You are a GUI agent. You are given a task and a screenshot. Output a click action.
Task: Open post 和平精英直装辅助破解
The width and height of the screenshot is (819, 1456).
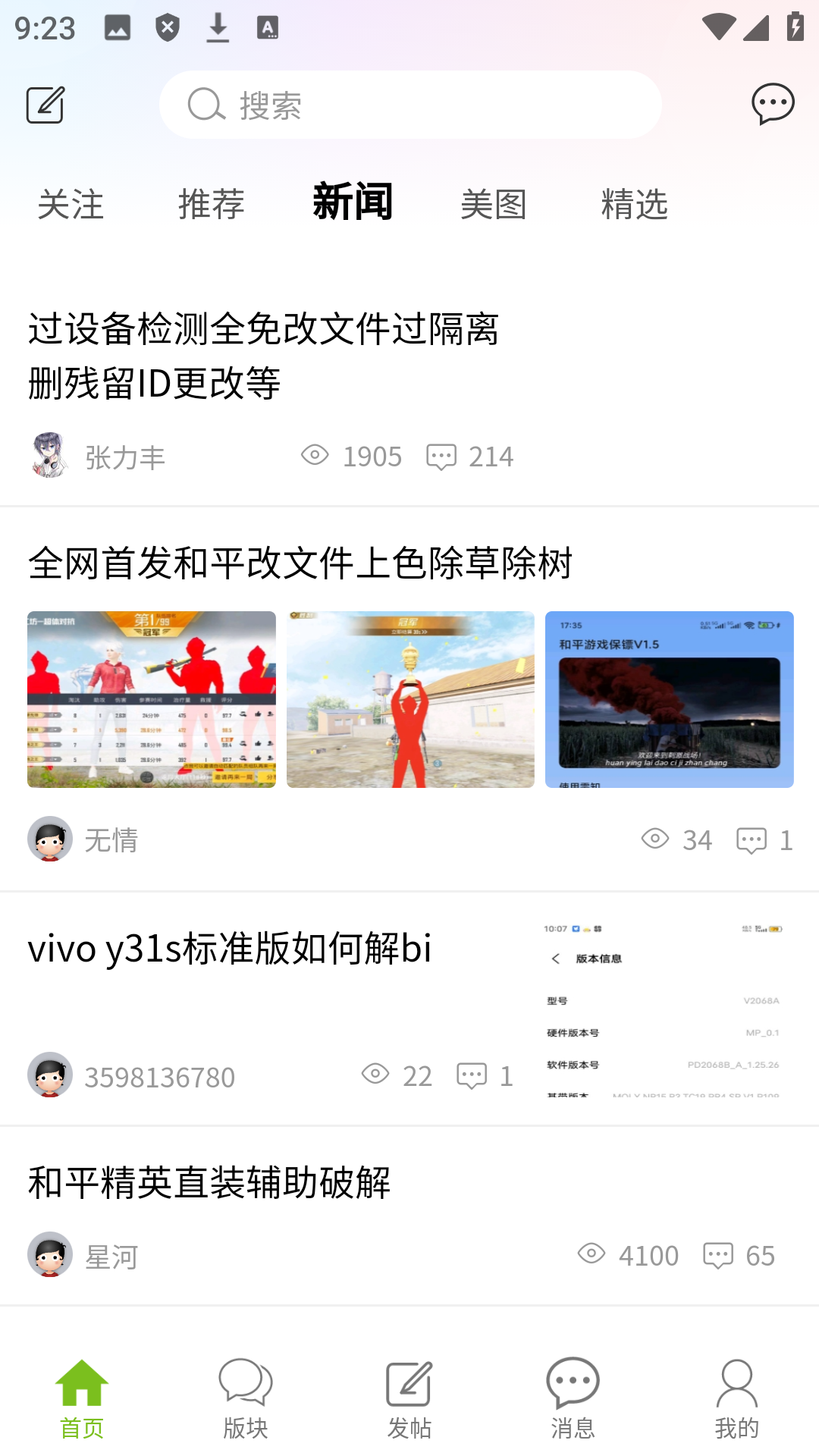pos(209,1182)
